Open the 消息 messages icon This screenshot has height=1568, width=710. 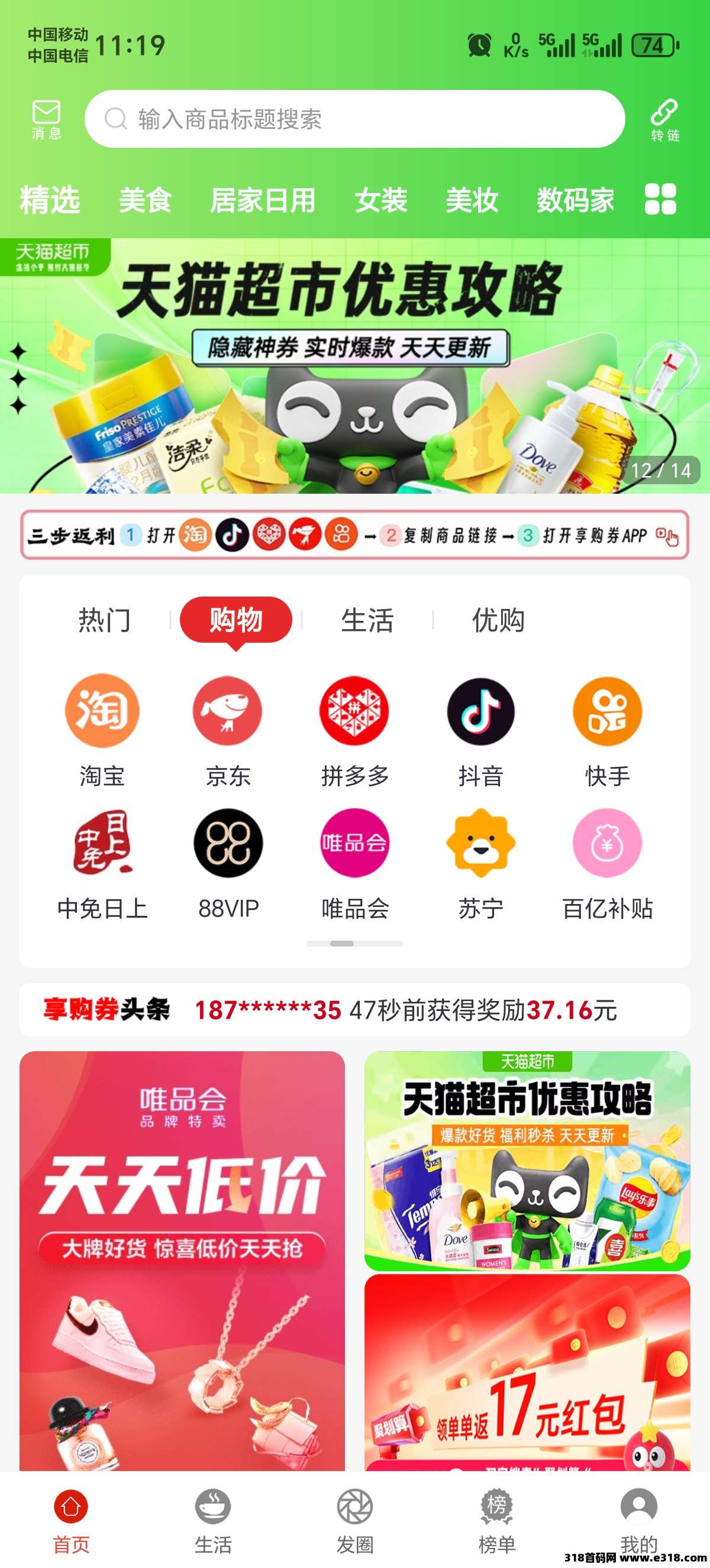coord(46,119)
